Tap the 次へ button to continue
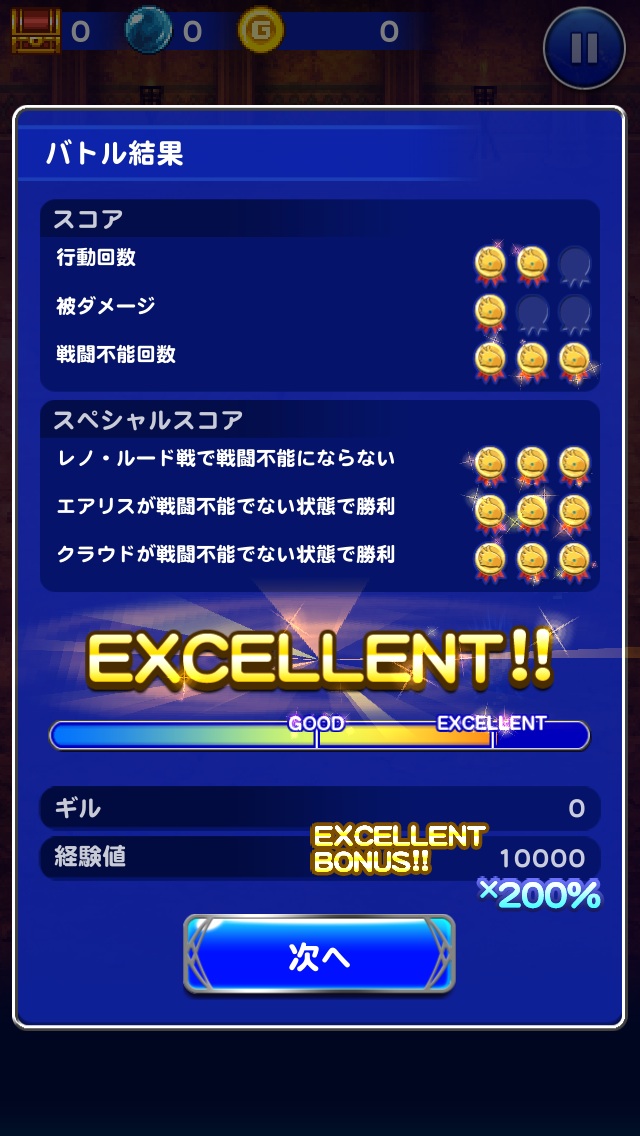 click(x=319, y=955)
